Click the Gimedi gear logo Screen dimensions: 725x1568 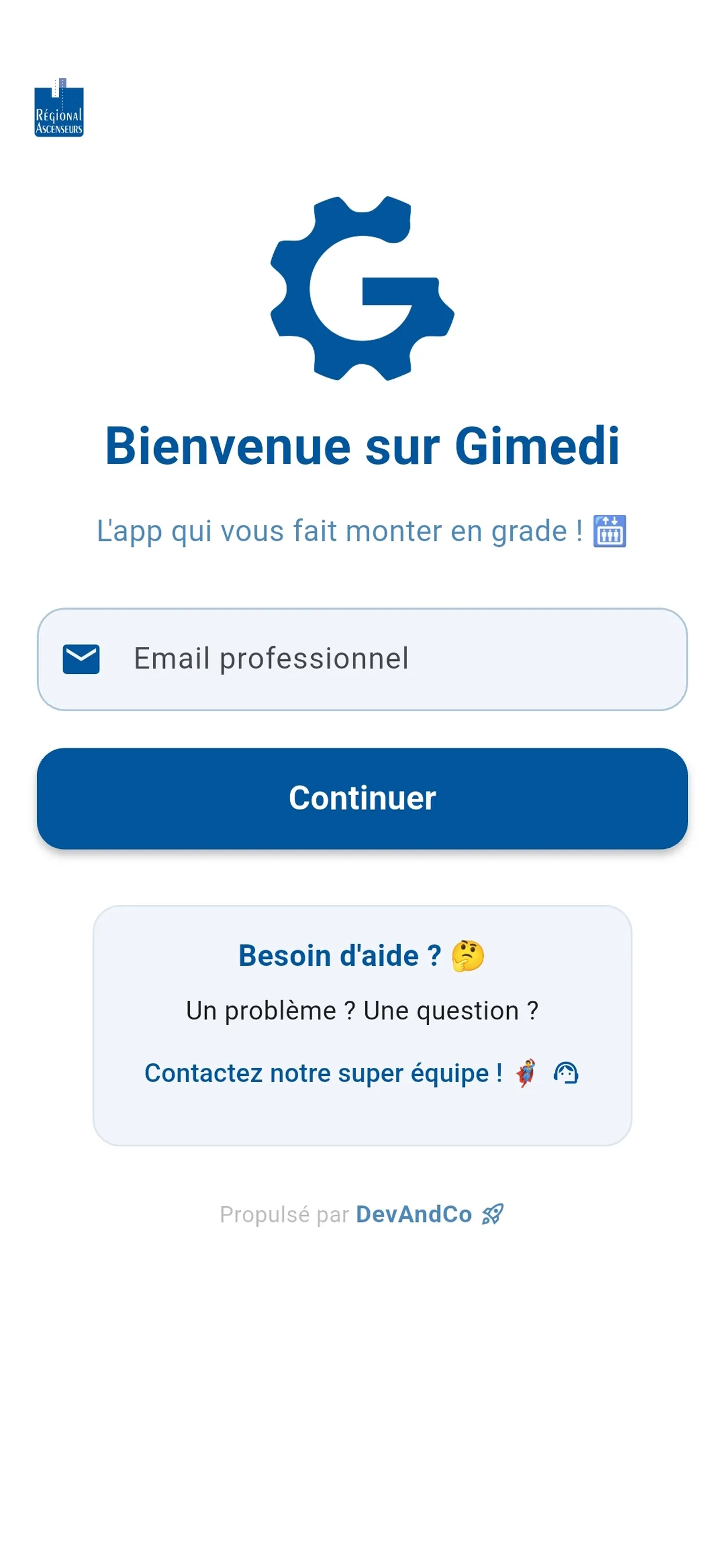pyautogui.click(x=362, y=286)
